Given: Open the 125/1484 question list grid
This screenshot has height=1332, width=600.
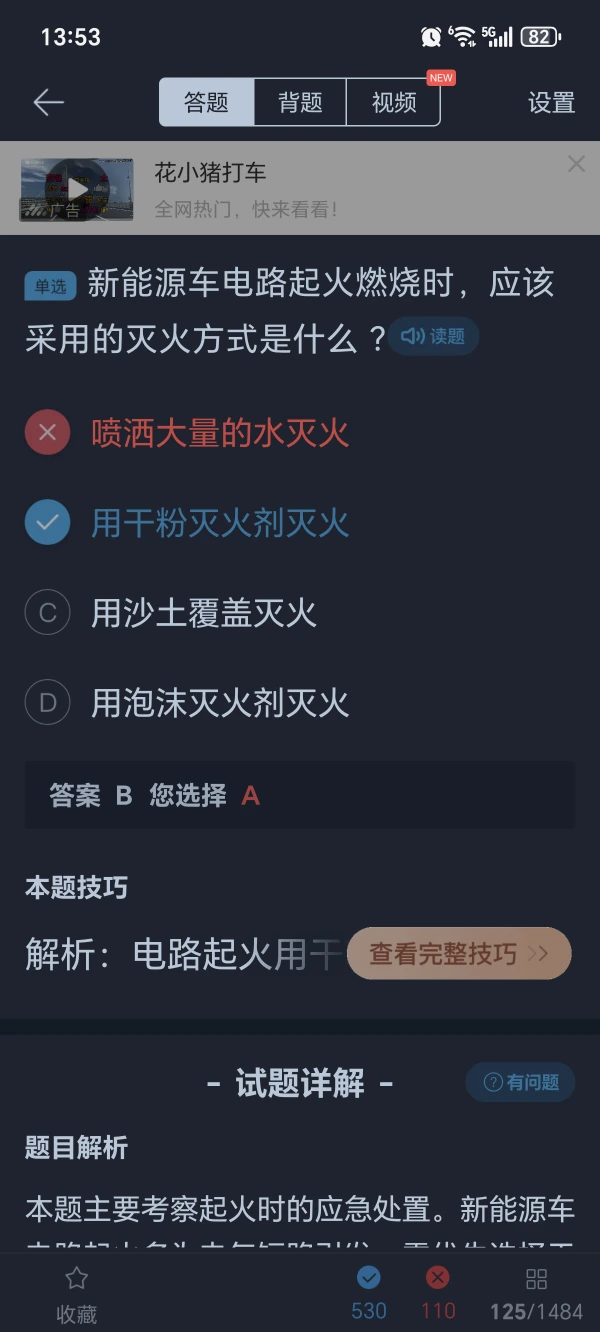Looking at the screenshot, I should [x=536, y=1294].
